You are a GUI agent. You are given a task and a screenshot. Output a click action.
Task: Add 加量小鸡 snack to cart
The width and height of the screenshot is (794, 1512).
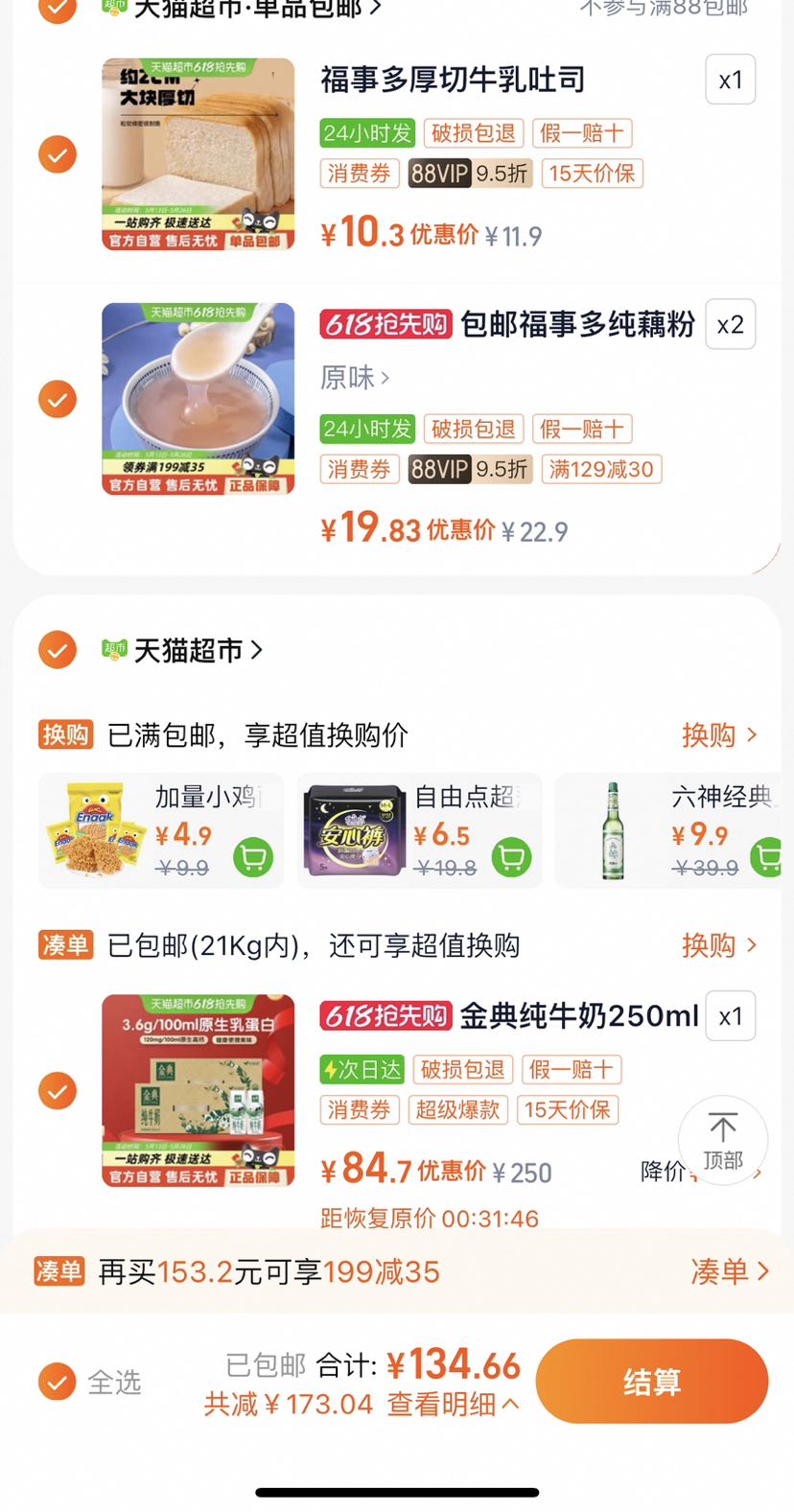pos(253,857)
